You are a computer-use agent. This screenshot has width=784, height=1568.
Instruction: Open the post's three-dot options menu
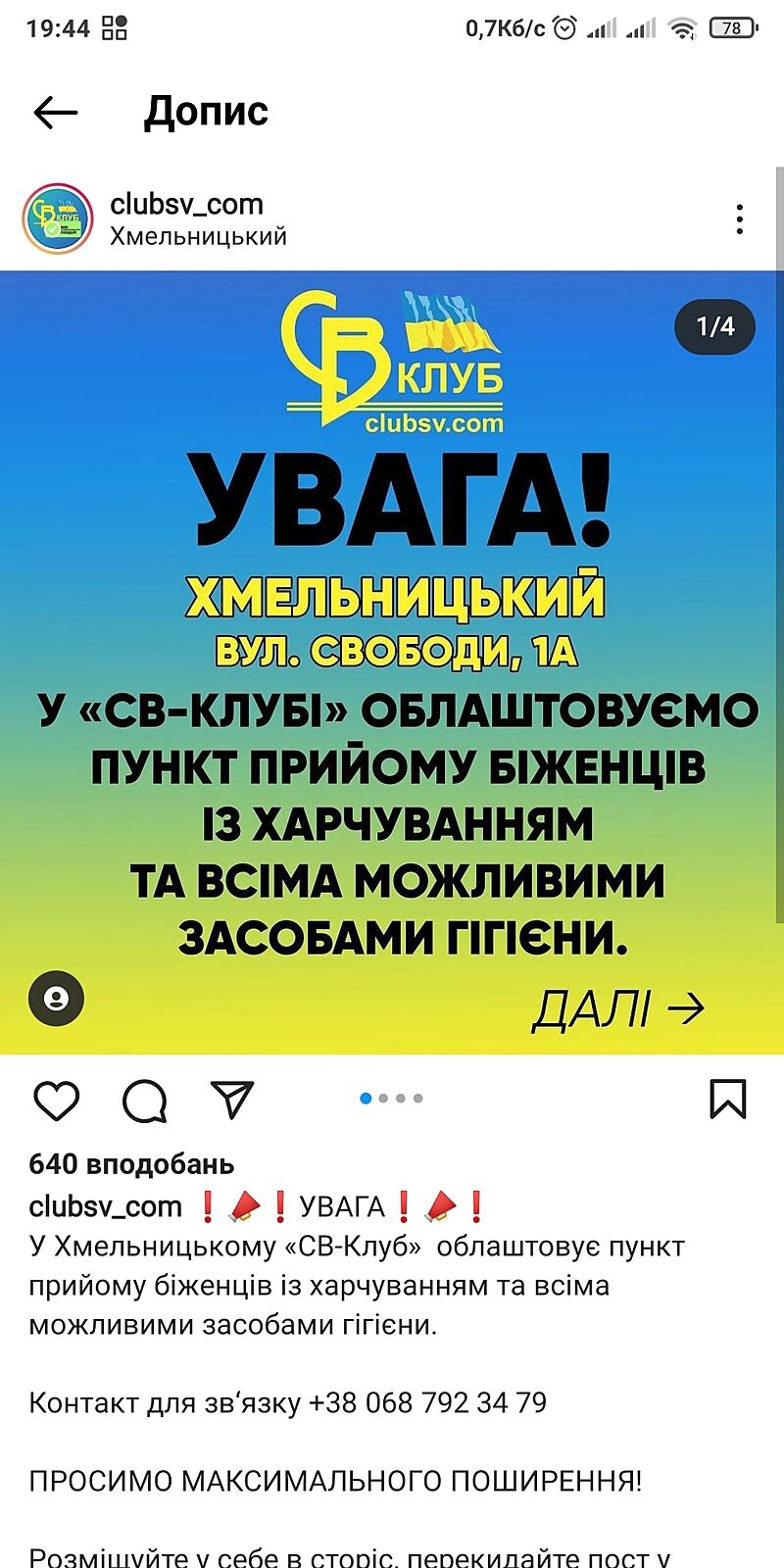pos(740,220)
